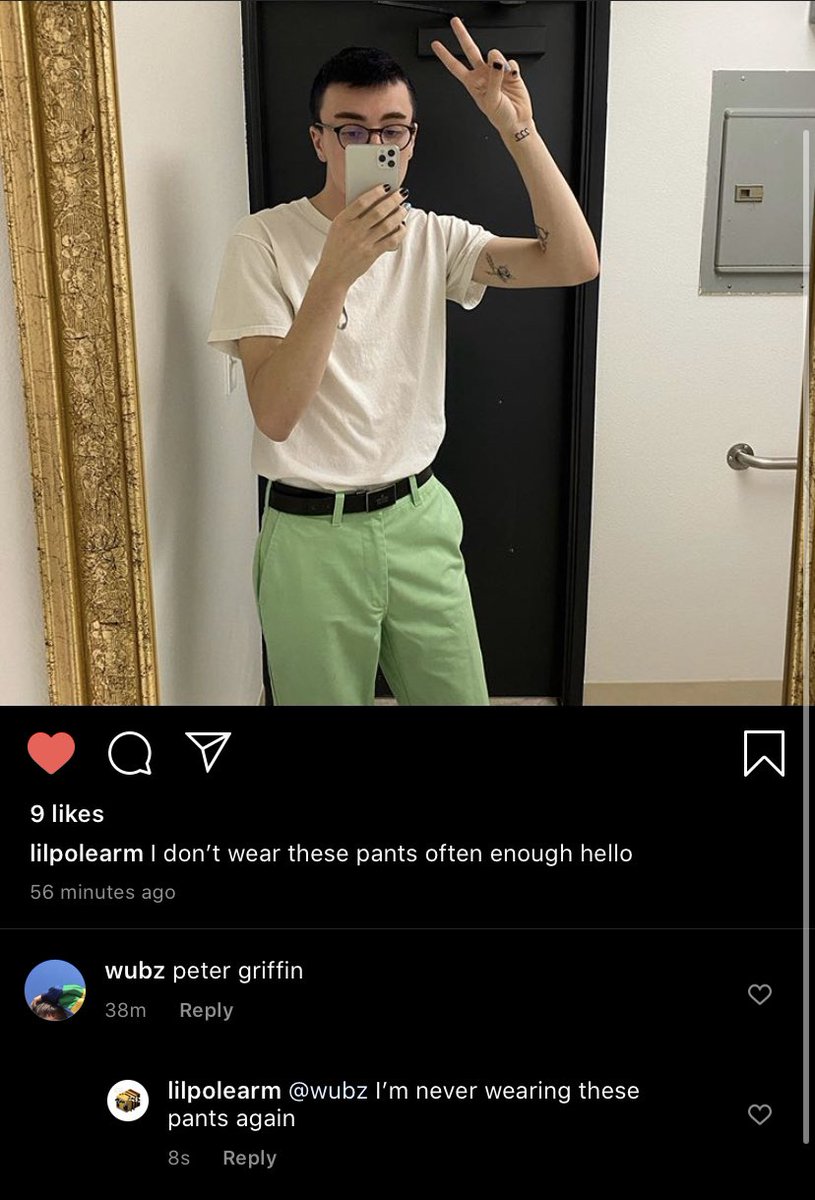Viewport: 815px width, 1200px height.
Task: Open lilpolearm's avatar beside the reply
Action: (128, 1100)
